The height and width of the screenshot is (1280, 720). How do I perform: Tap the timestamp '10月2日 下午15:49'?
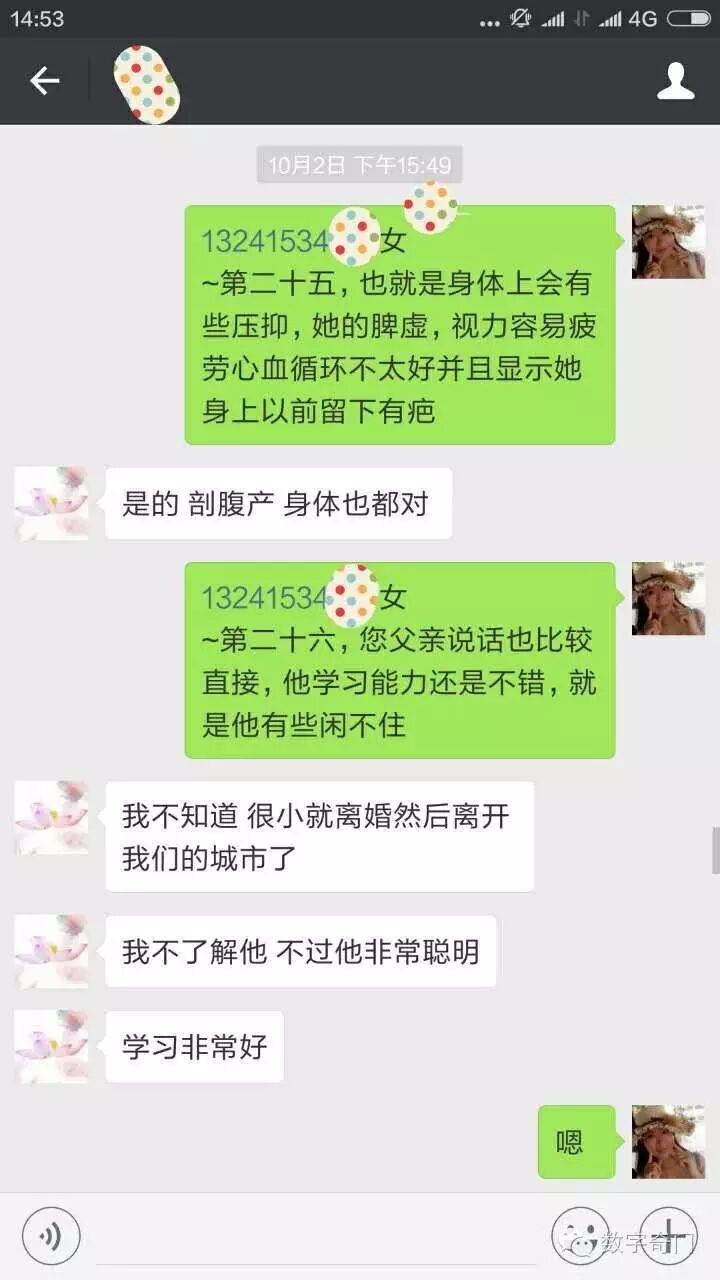tap(360, 165)
